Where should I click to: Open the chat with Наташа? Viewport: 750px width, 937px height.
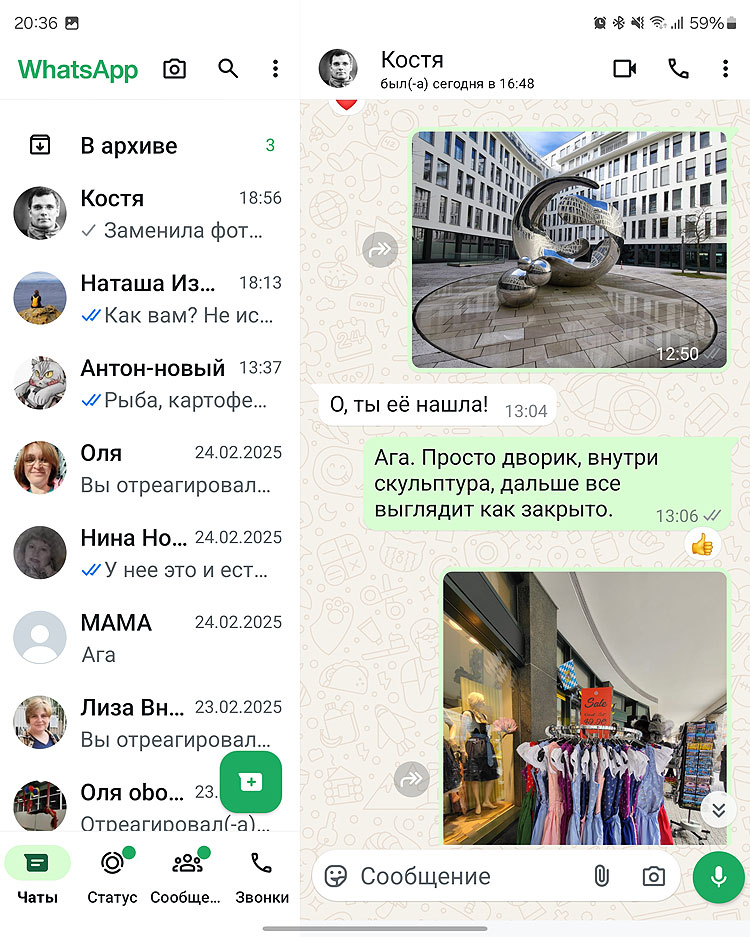(x=150, y=298)
